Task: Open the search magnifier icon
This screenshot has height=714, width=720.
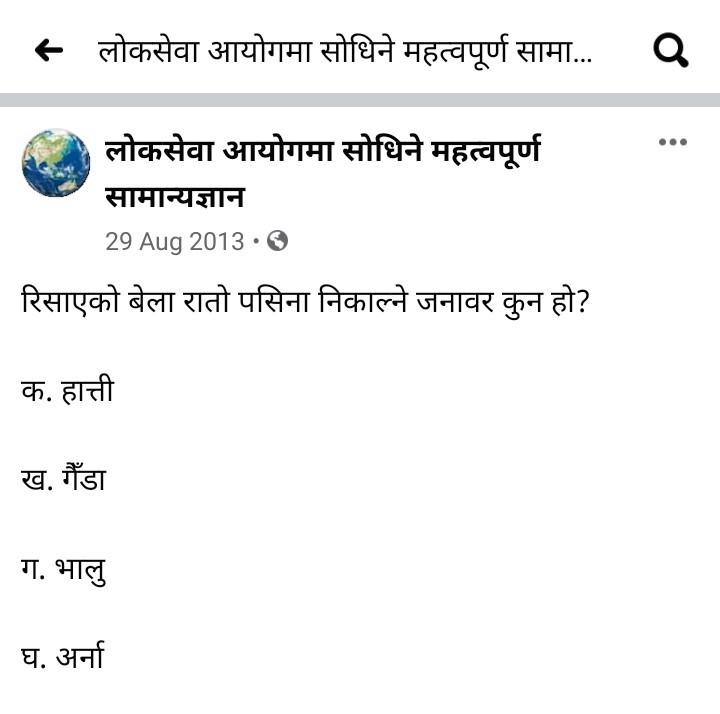Action: pyautogui.click(x=670, y=50)
